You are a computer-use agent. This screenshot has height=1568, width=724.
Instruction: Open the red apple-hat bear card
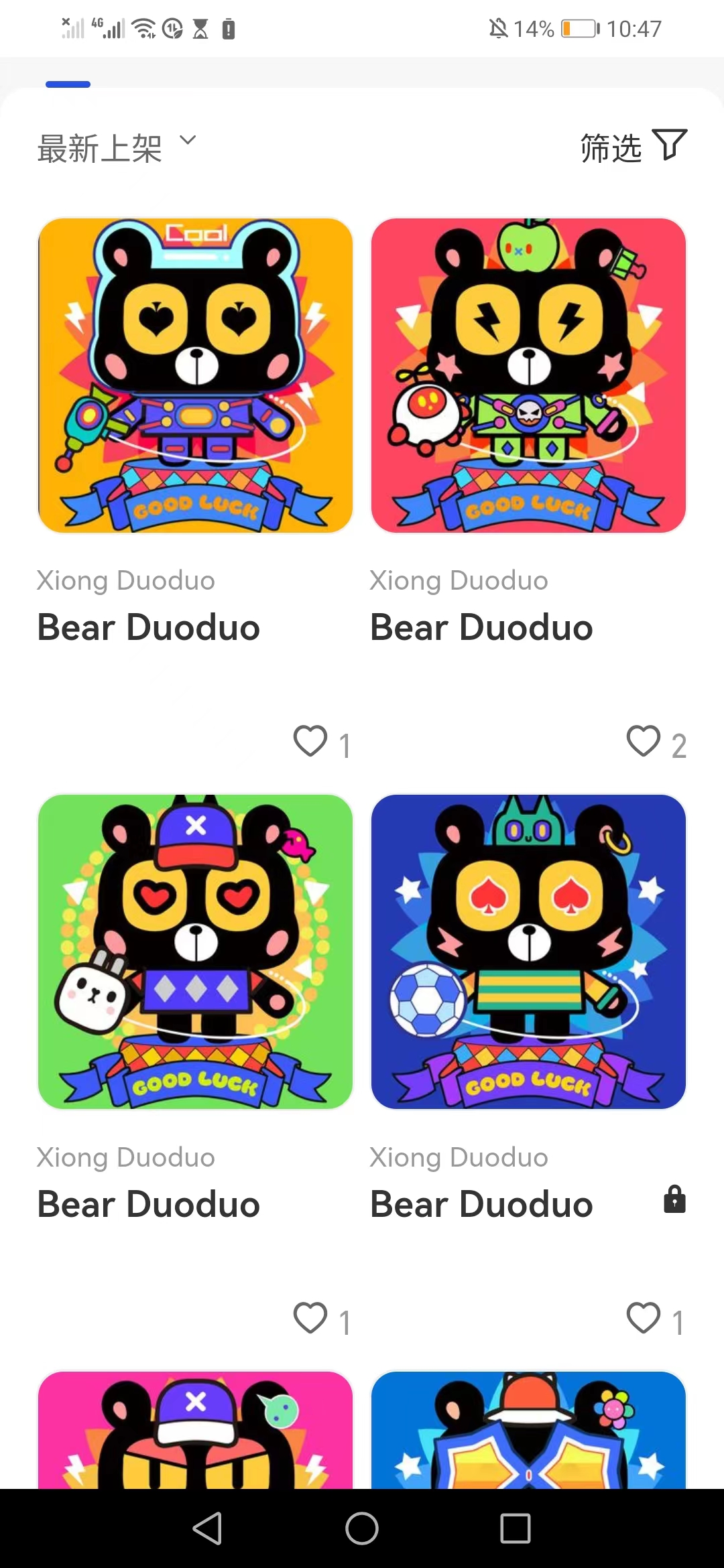coord(528,375)
